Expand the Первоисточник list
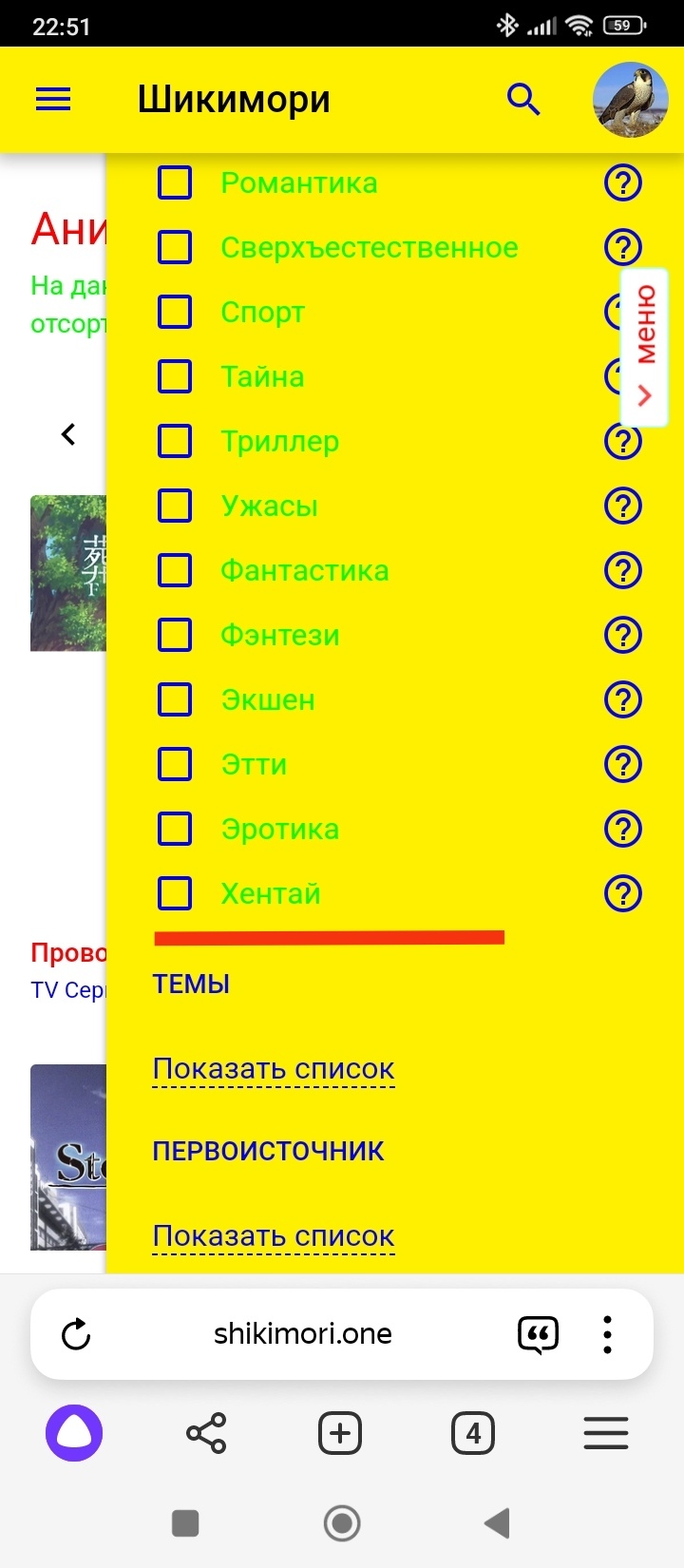This screenshot has width=684, height=1568. pyautogui.click(x=274, y=1236)
